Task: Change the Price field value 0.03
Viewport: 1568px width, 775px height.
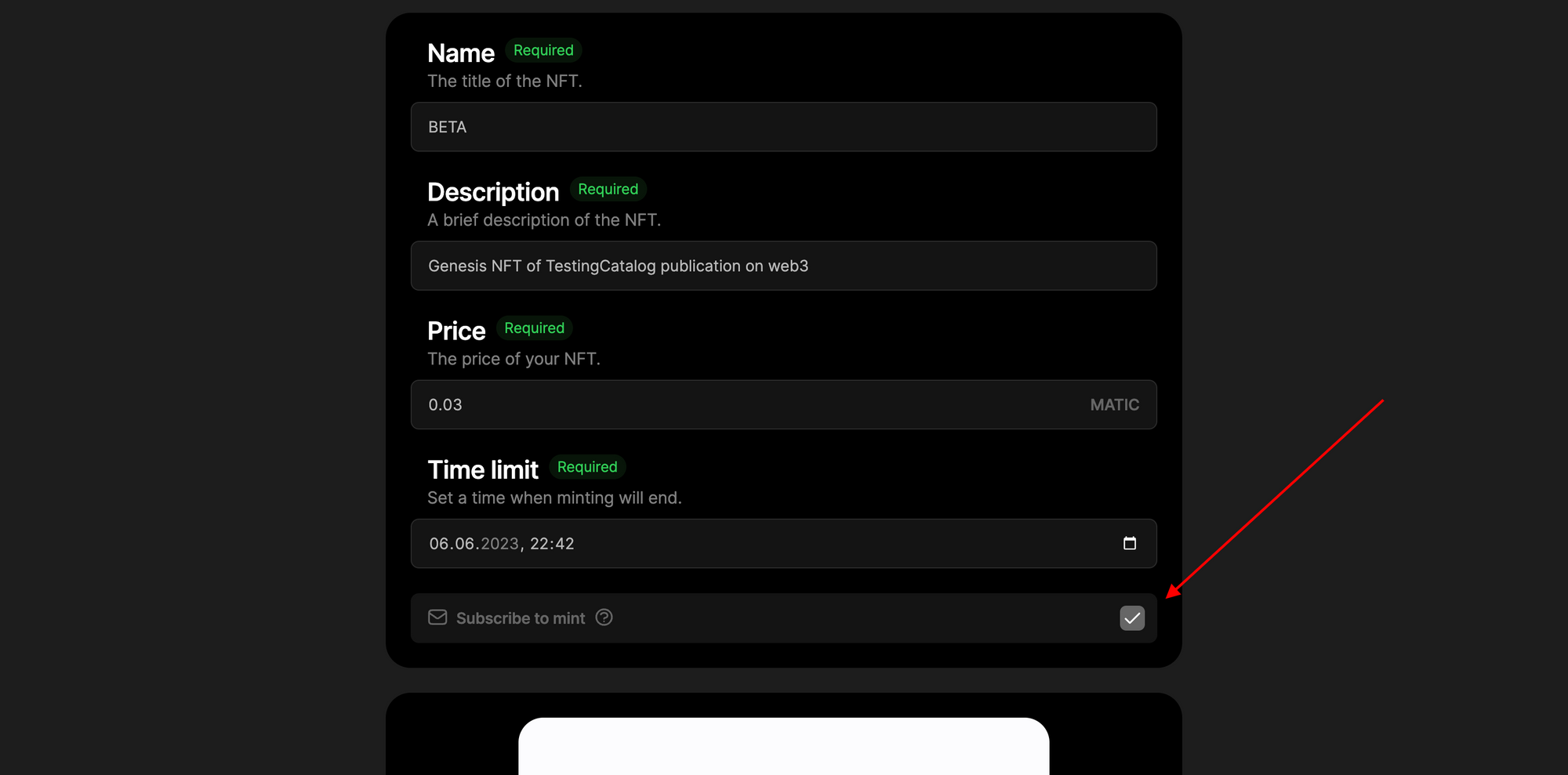Action: 745,405
